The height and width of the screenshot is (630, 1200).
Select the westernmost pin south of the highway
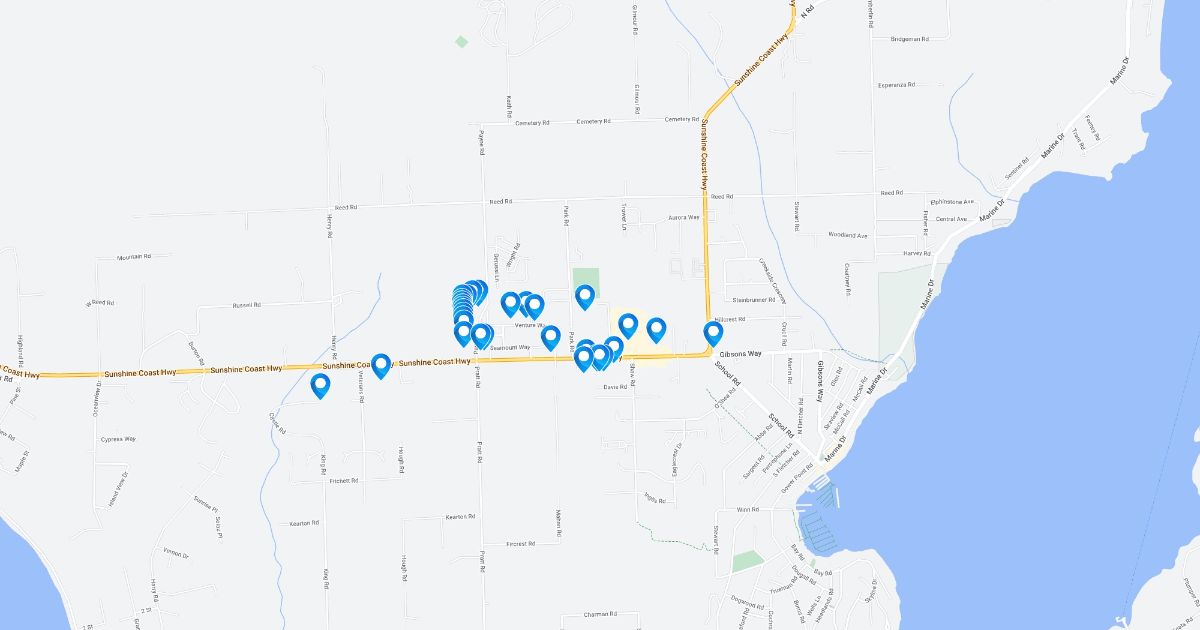coord(321,385)
